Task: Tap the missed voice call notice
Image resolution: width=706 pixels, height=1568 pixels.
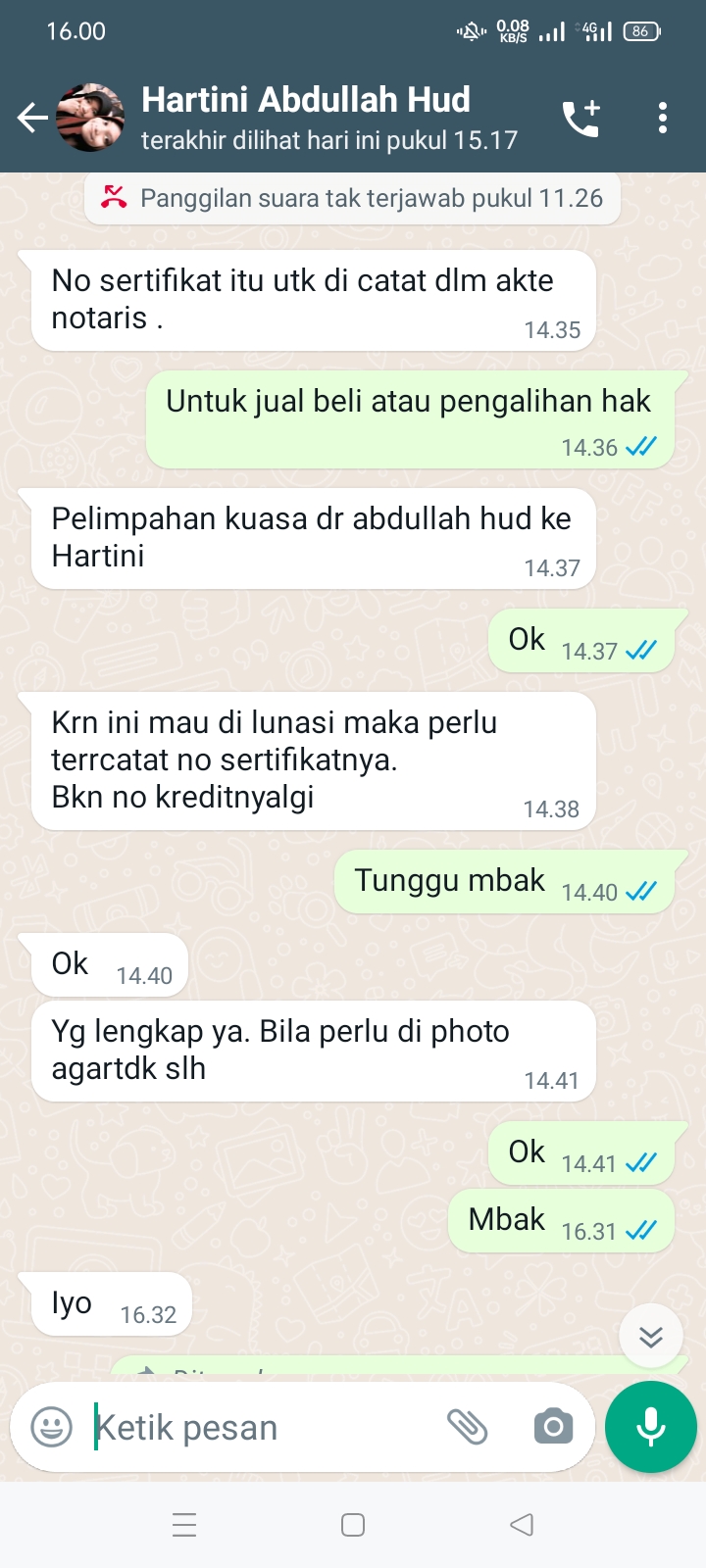Action: click(x=353, y=198)
